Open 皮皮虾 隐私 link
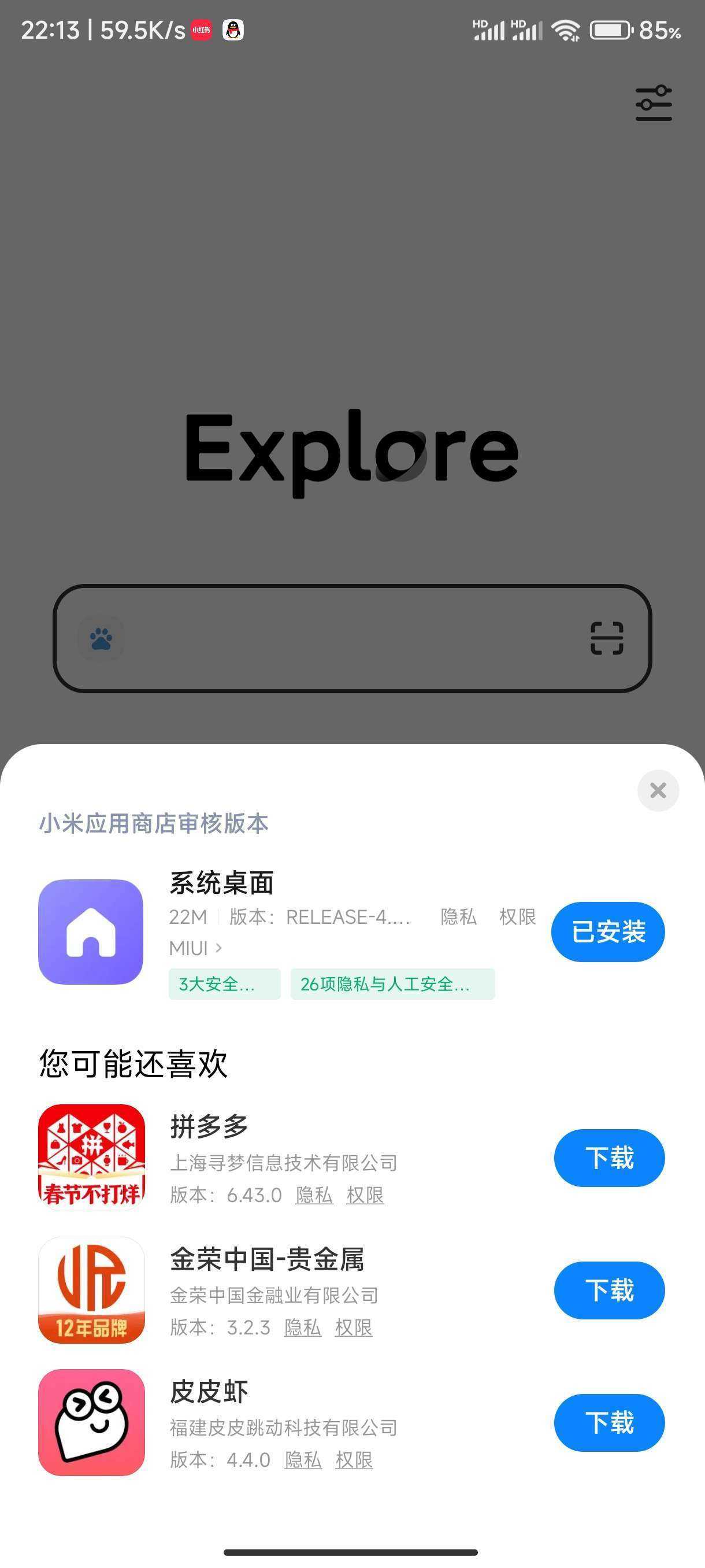 303,1460
